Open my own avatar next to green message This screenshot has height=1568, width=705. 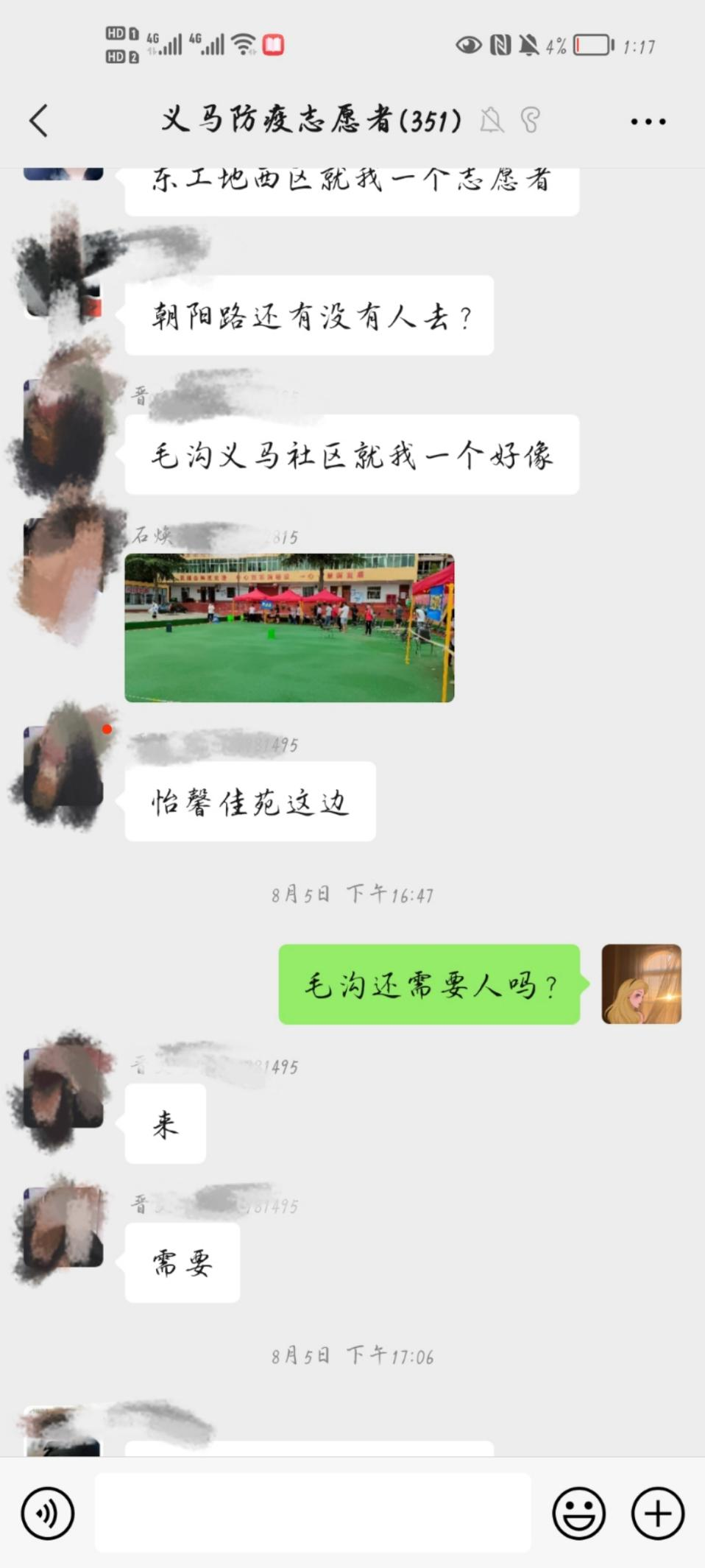coord(641,984)
